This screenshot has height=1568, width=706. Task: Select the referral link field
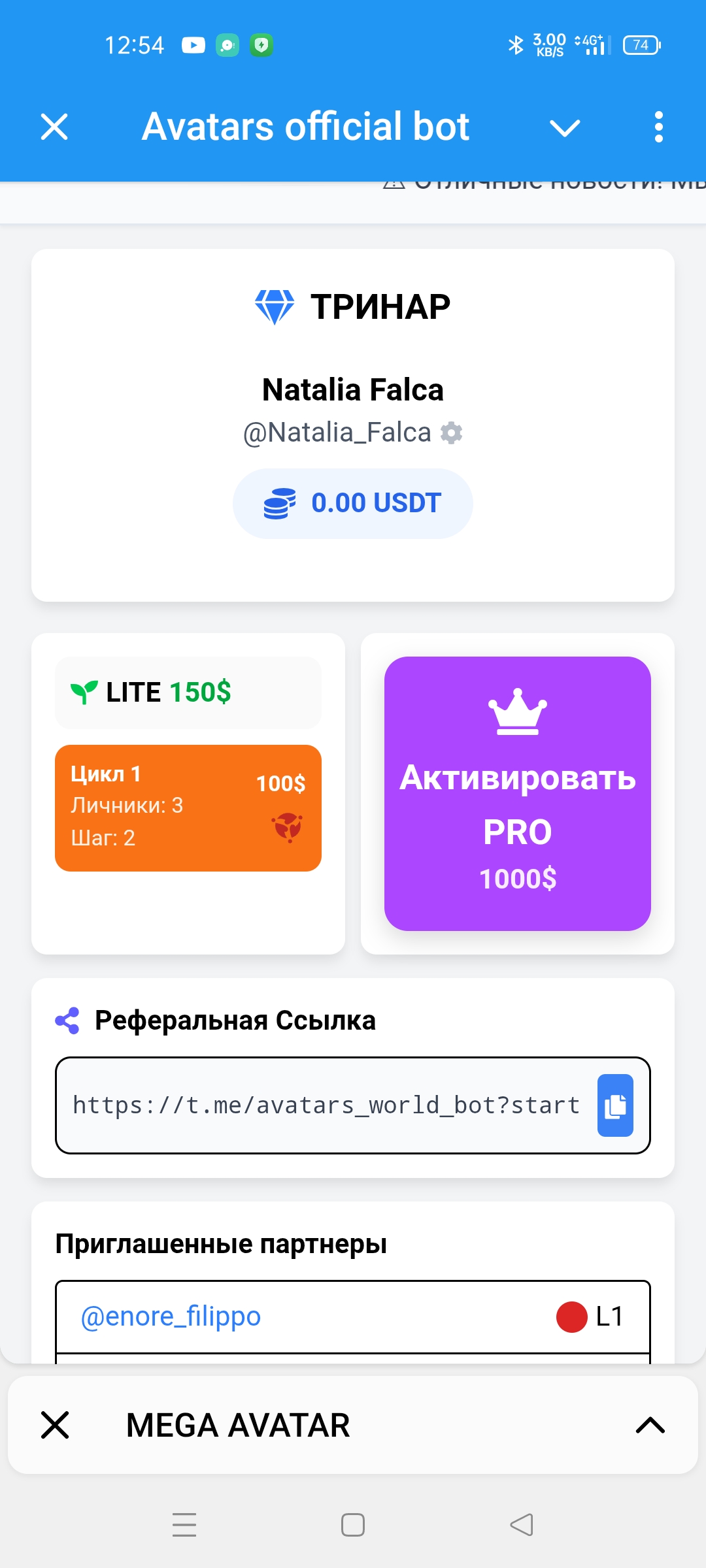(x=326, y=1105)
